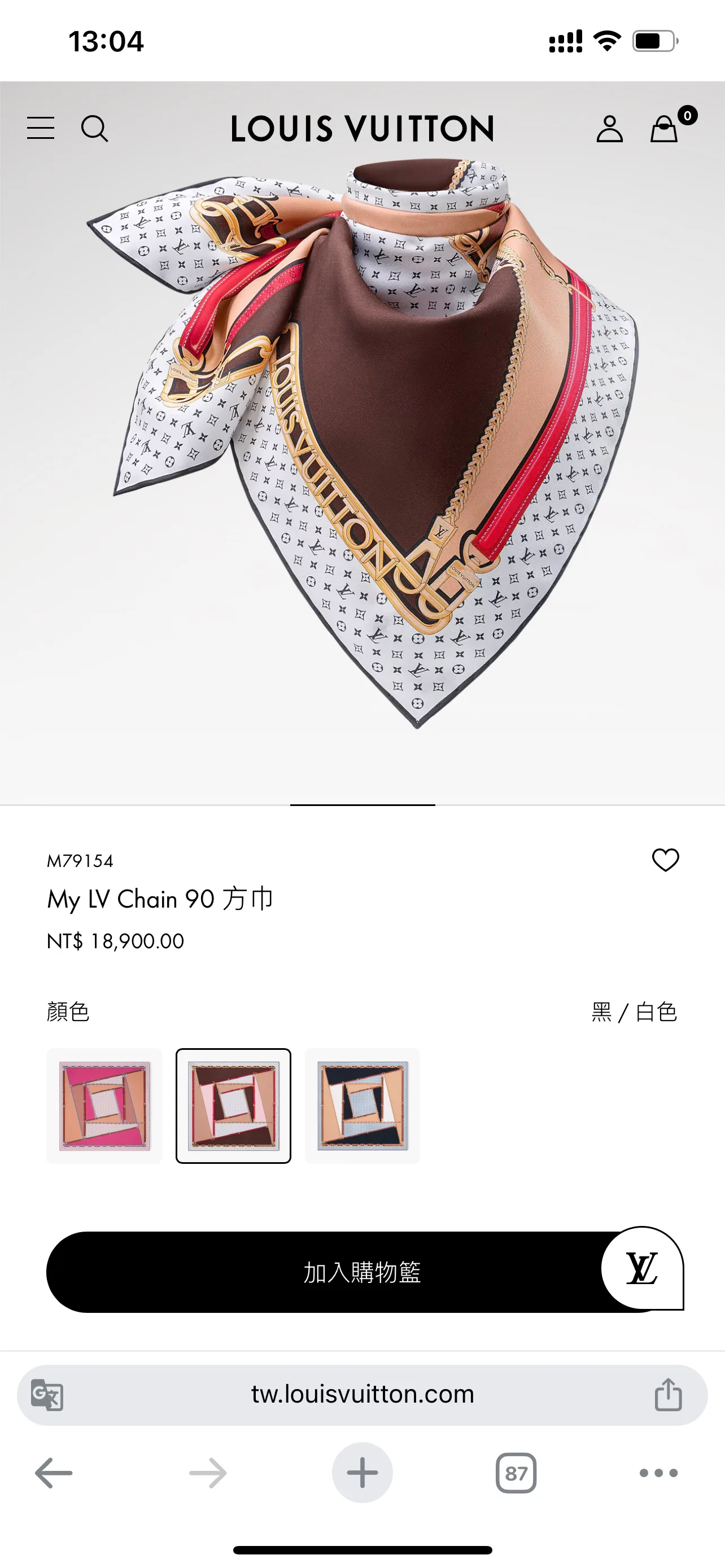Select the pink color swatch

[104, 1106]
